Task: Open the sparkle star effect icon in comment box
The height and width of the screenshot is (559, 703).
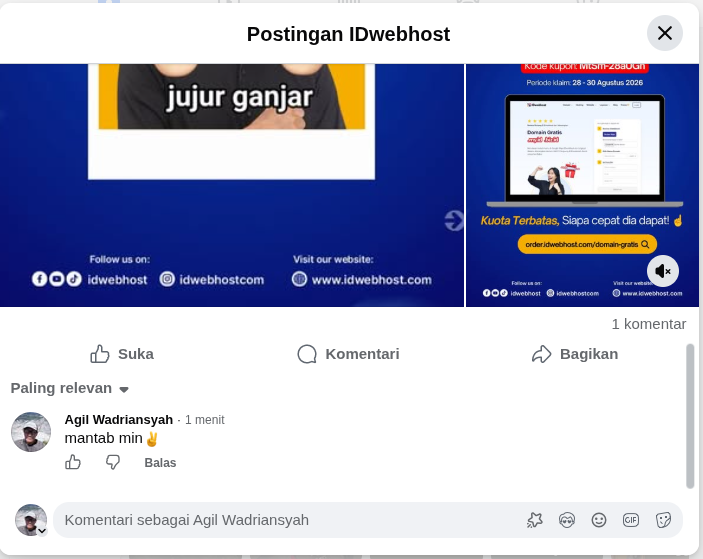Action: (x=534, y=520)
